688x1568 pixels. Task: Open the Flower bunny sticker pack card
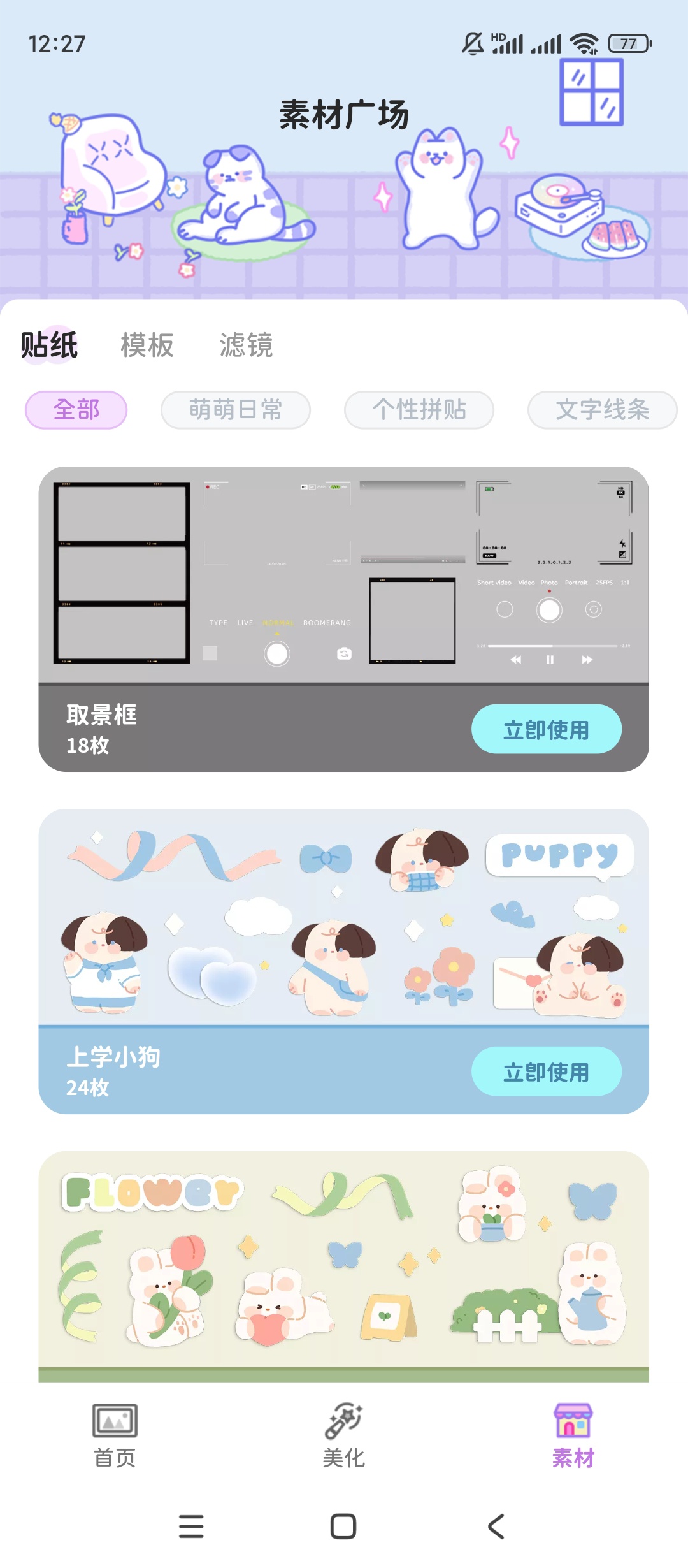tap(344, 1262)
